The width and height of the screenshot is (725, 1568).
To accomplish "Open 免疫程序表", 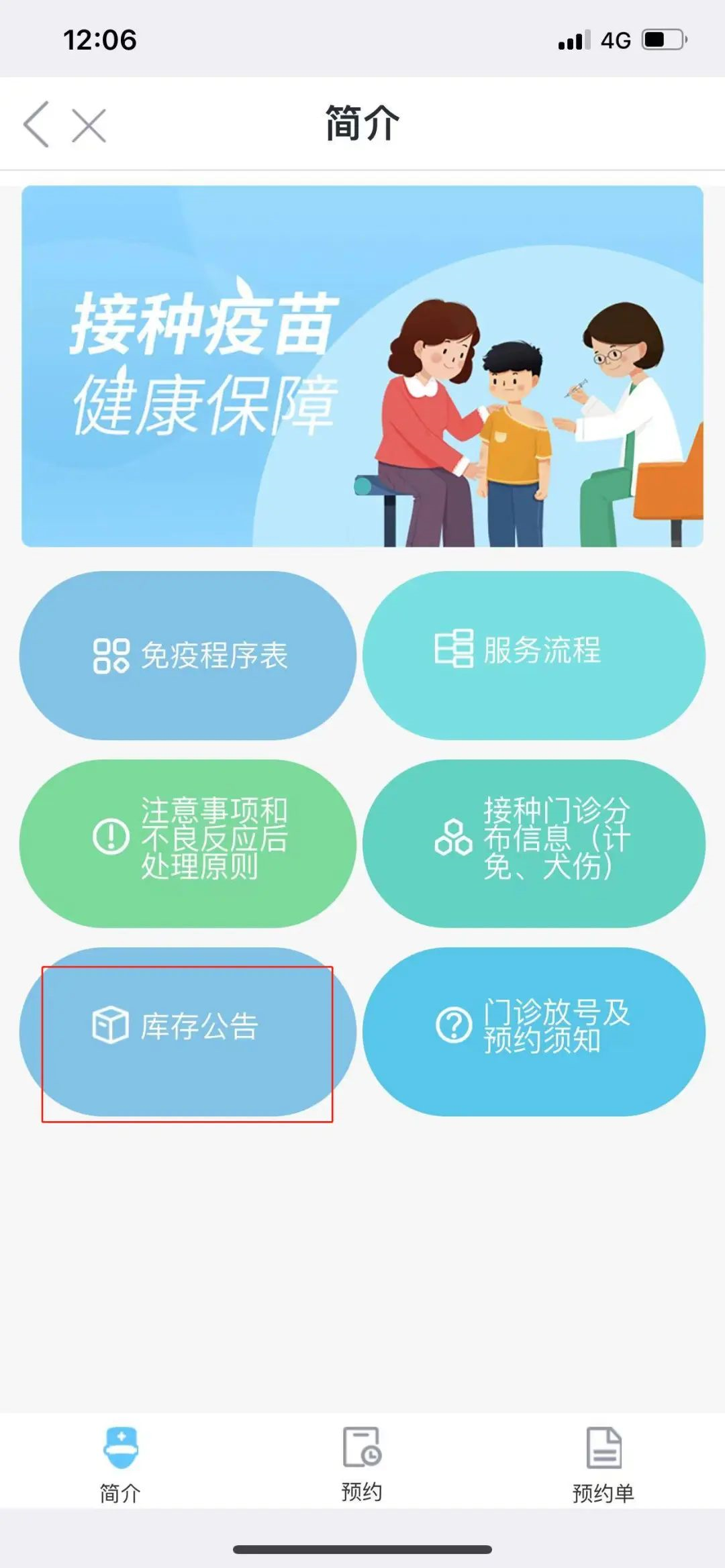I will (x=188, y=656).
